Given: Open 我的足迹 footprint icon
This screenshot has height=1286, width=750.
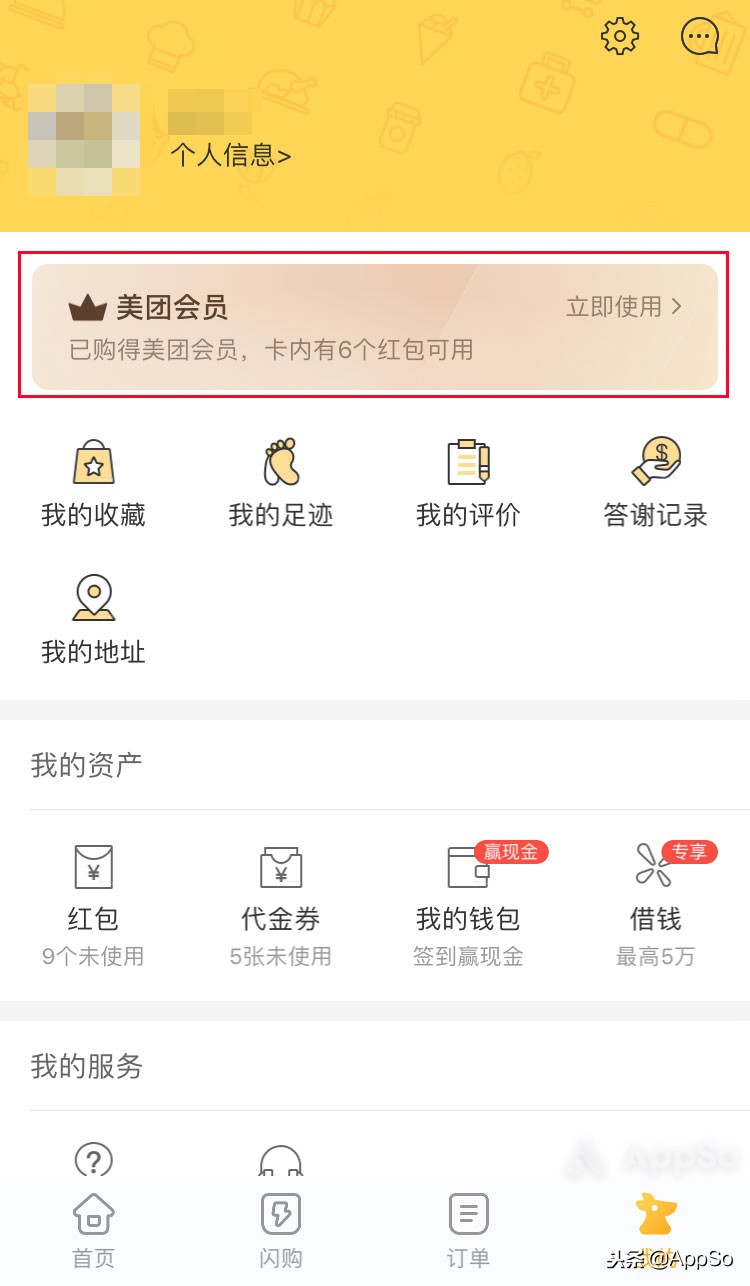Looking at the screenshot, I should 280,463.
